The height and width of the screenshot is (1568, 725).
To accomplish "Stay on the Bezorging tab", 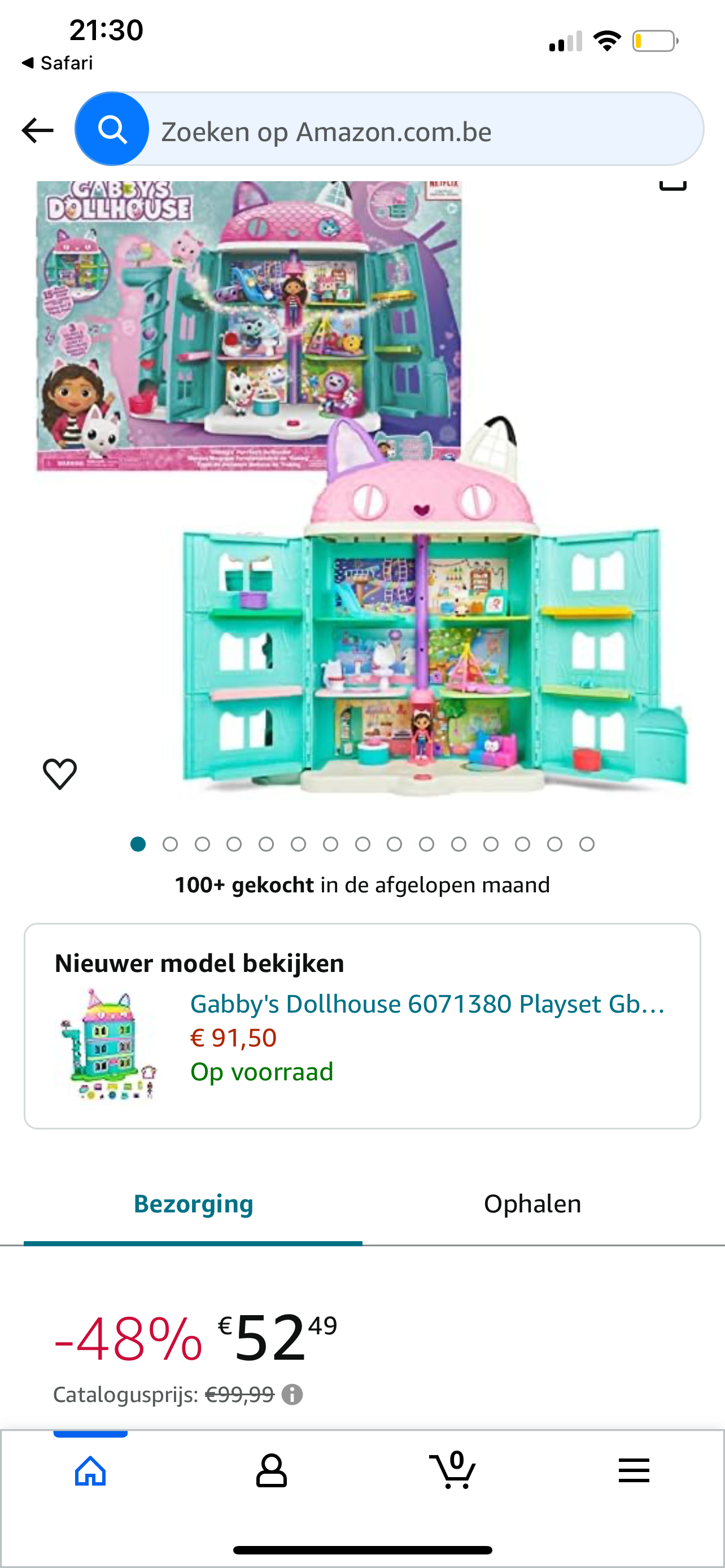I will (x=194, y=1202).
